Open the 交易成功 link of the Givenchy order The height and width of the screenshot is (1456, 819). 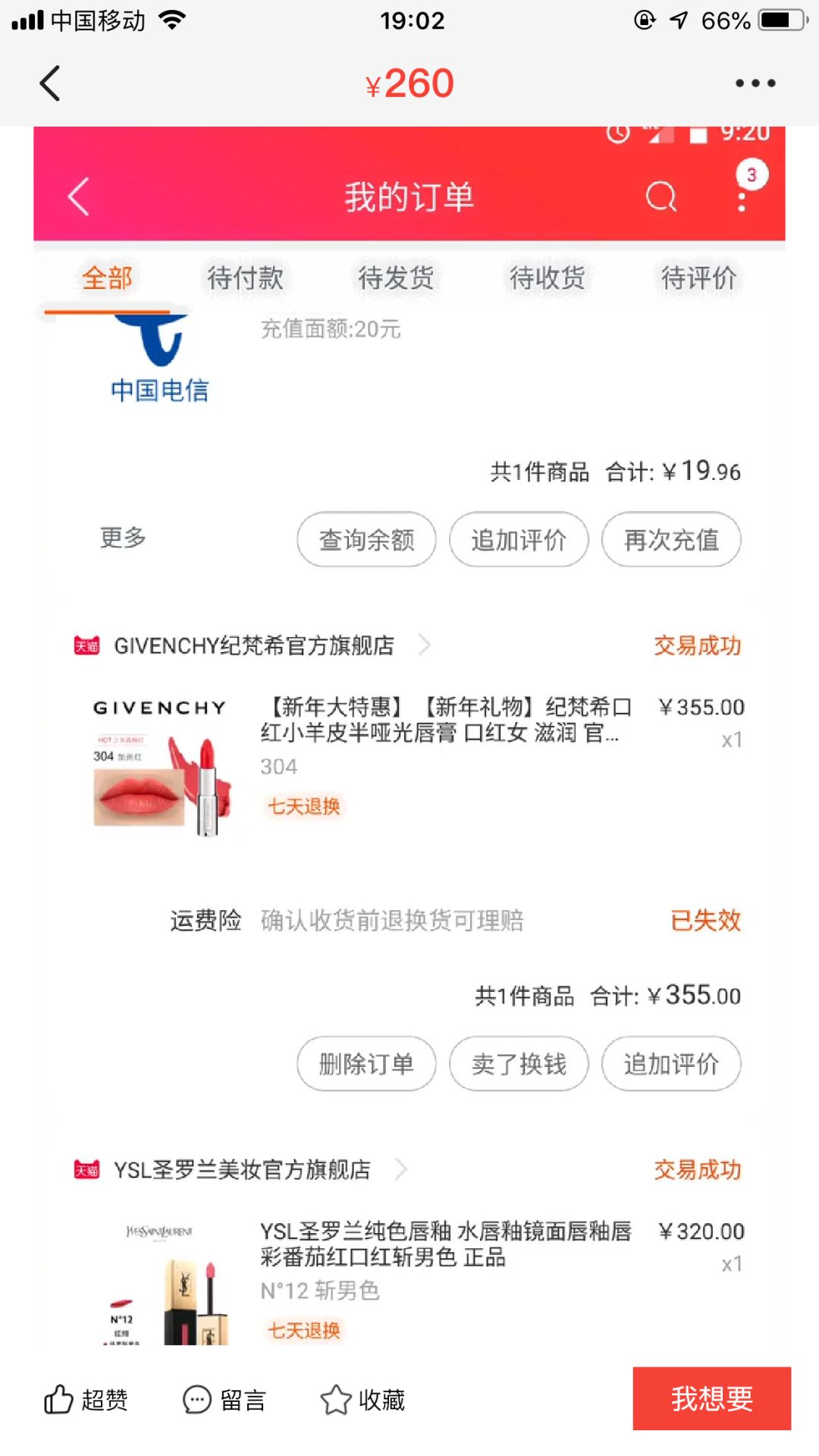(x=697, y=645)
